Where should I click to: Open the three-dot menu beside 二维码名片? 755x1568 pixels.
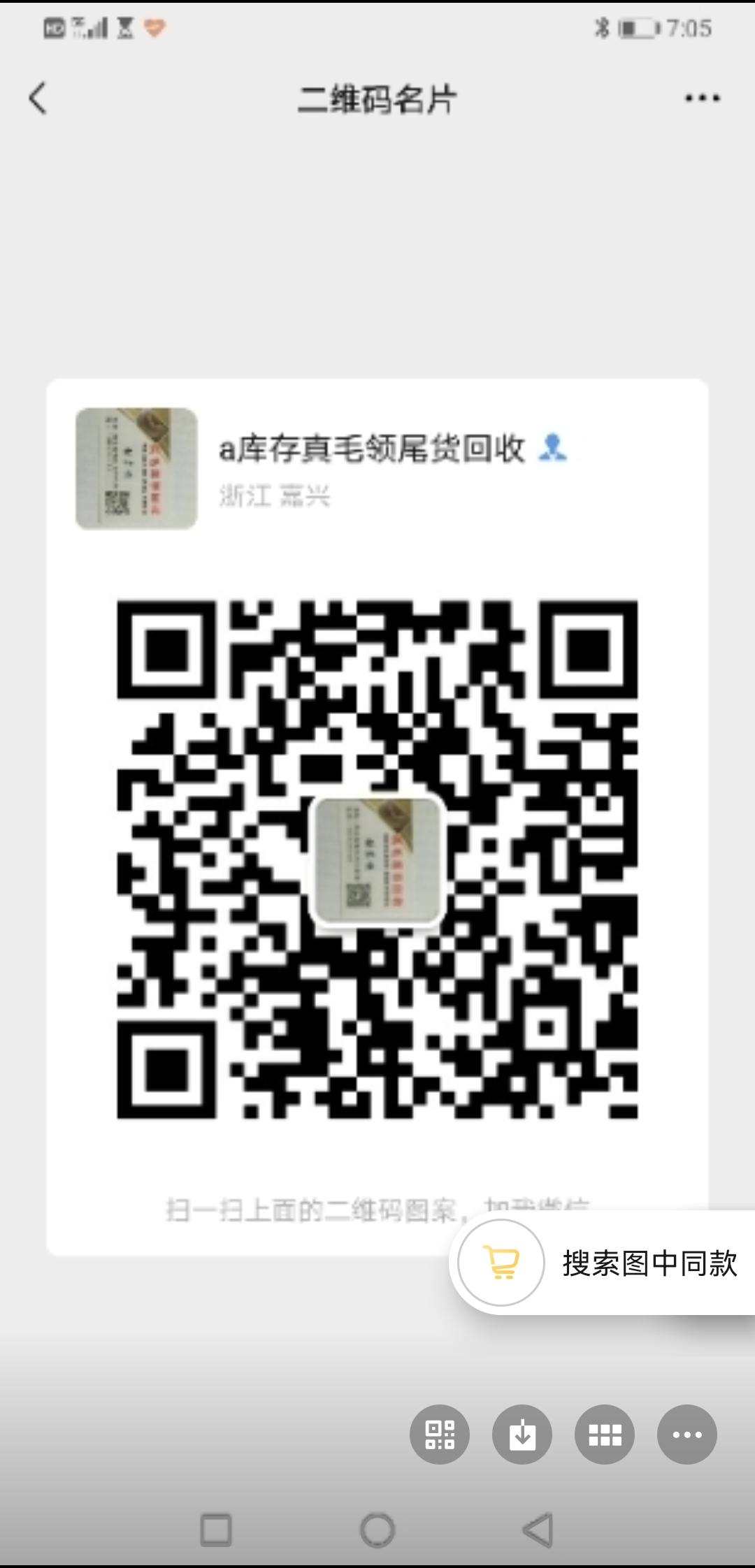[x=703, y=98]
